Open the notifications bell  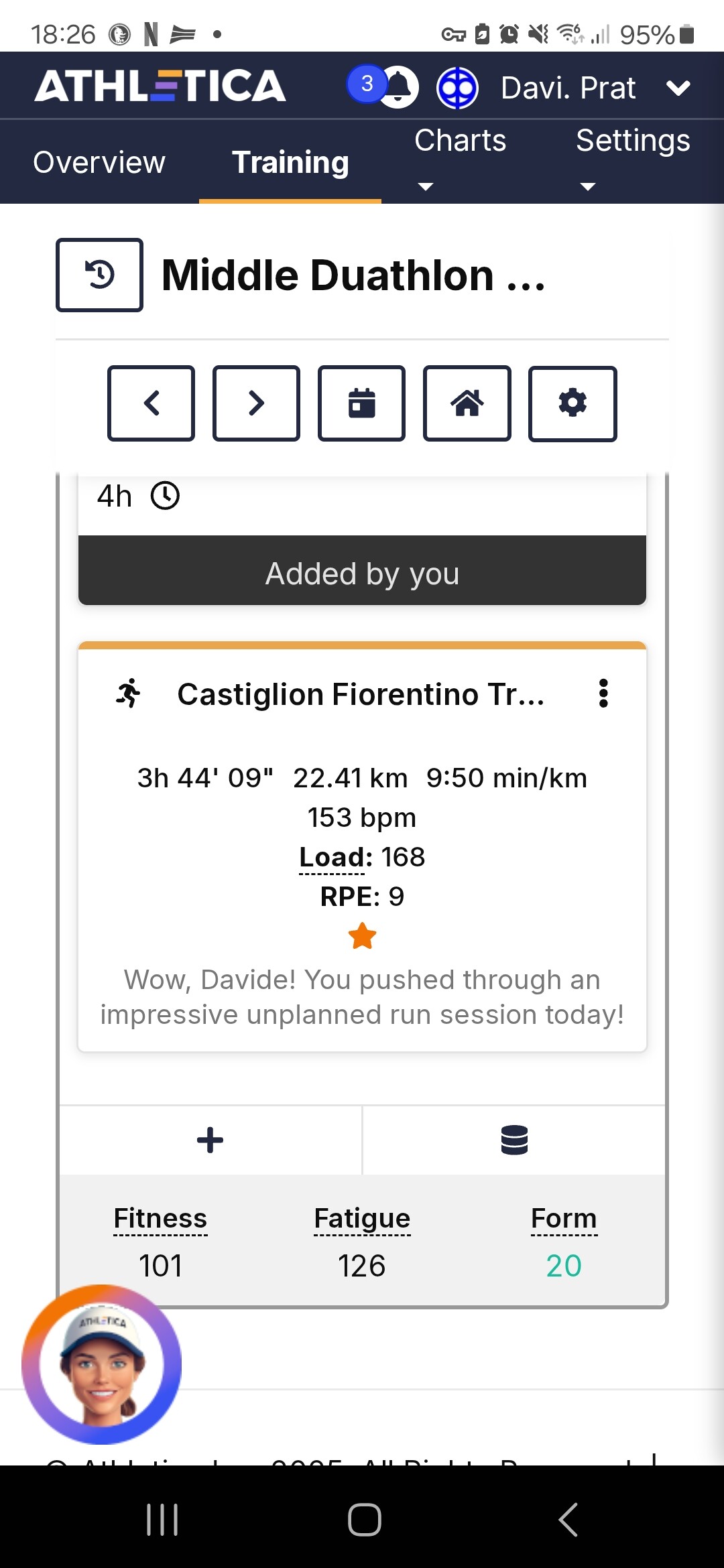pyautogui.click(x=398, y=86)
